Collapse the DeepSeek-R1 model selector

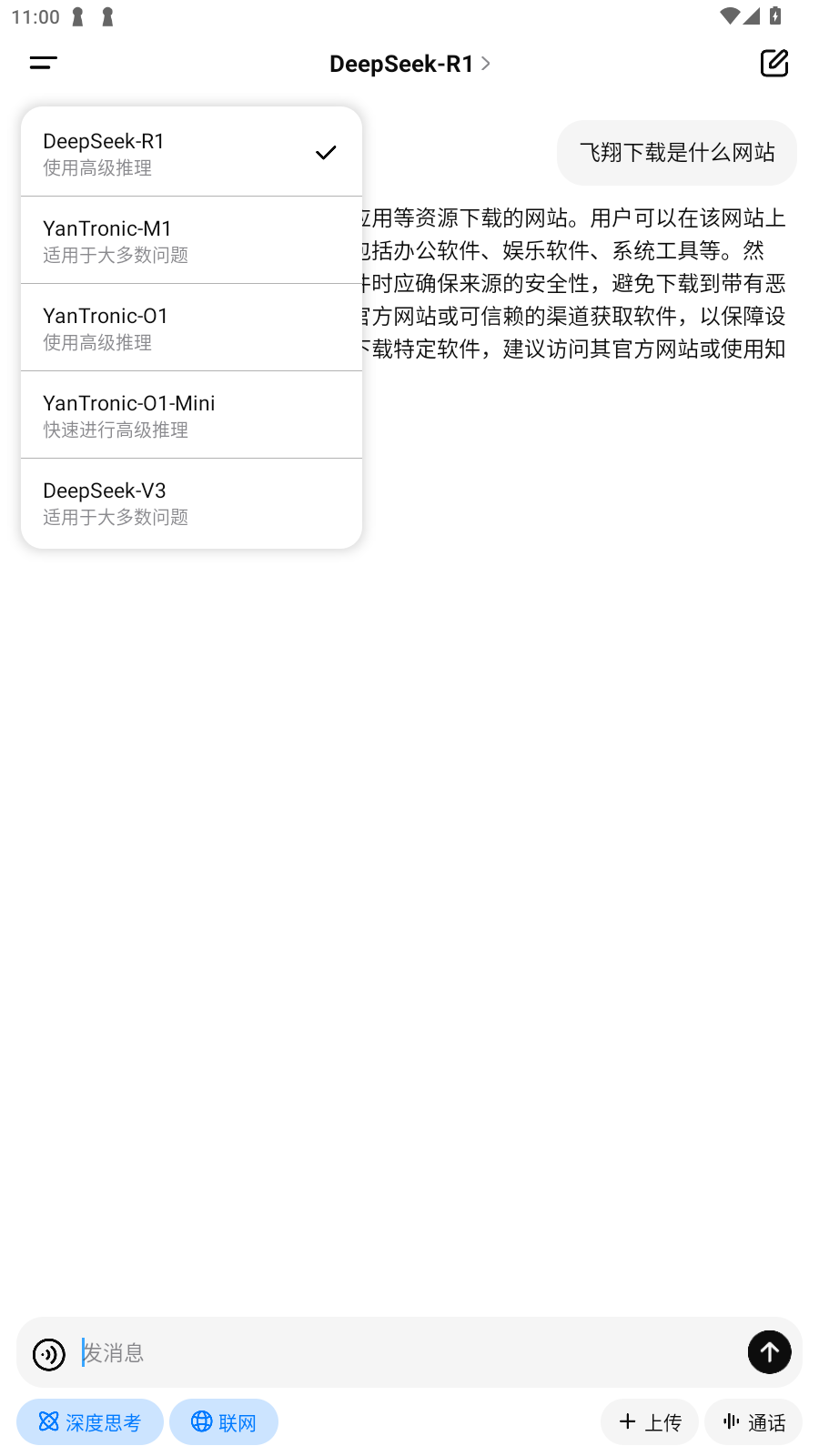click(409, 64)
